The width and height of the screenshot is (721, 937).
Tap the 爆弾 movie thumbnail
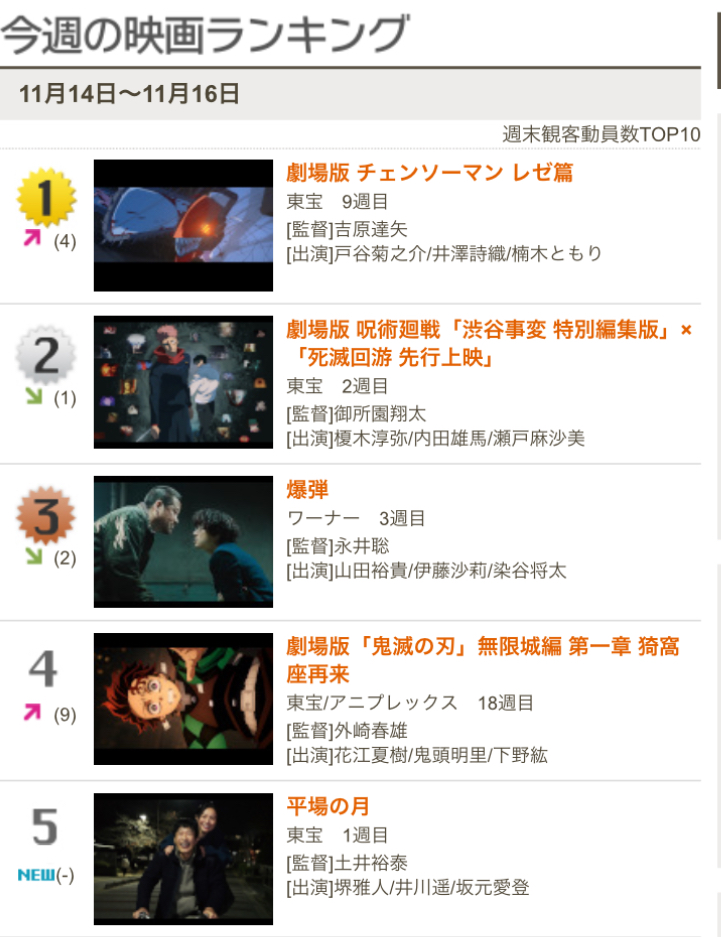(x=183, y=541)
